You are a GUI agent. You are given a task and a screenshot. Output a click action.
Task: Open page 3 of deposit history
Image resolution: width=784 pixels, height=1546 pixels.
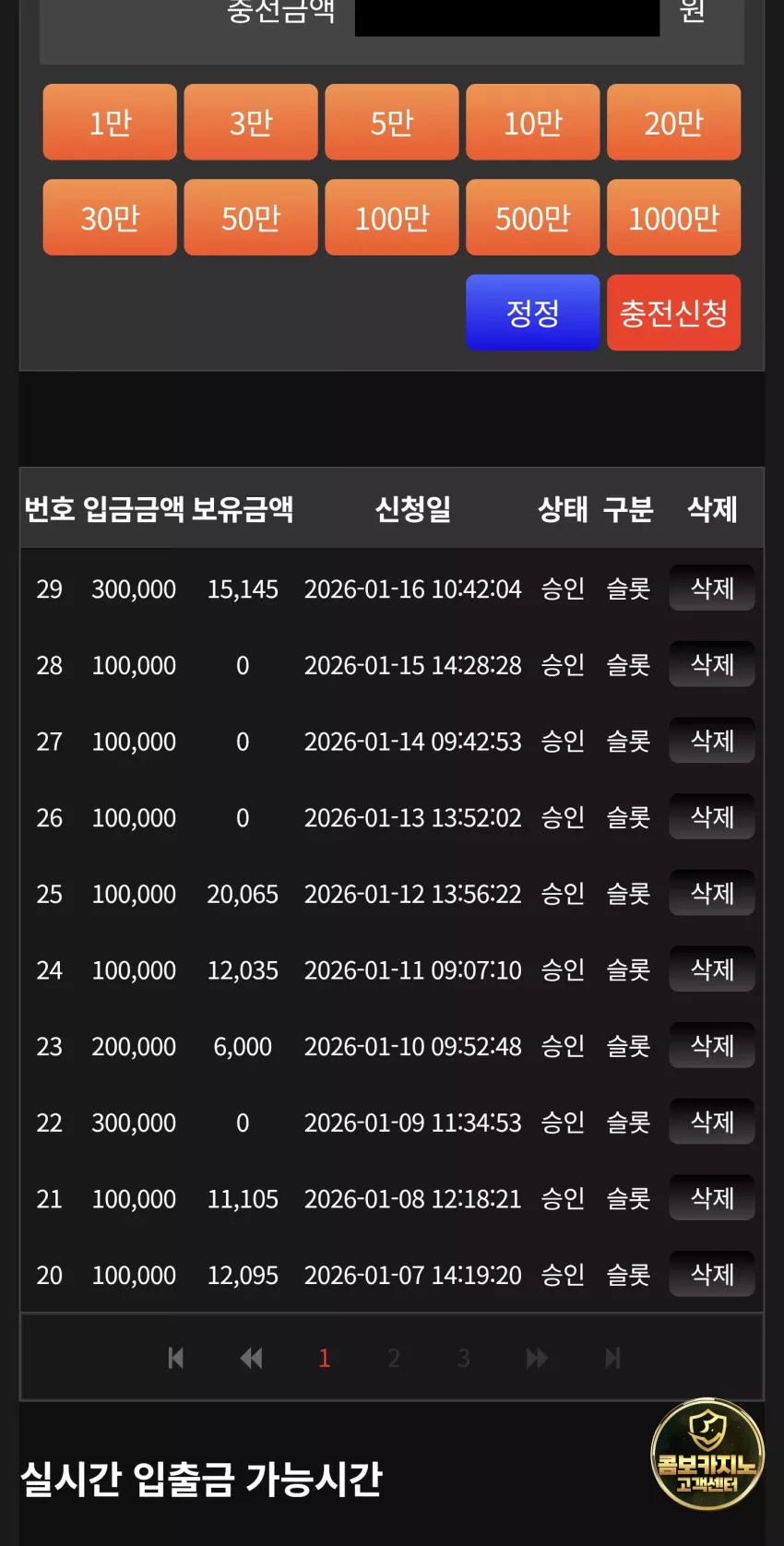tap(464, 1358)
